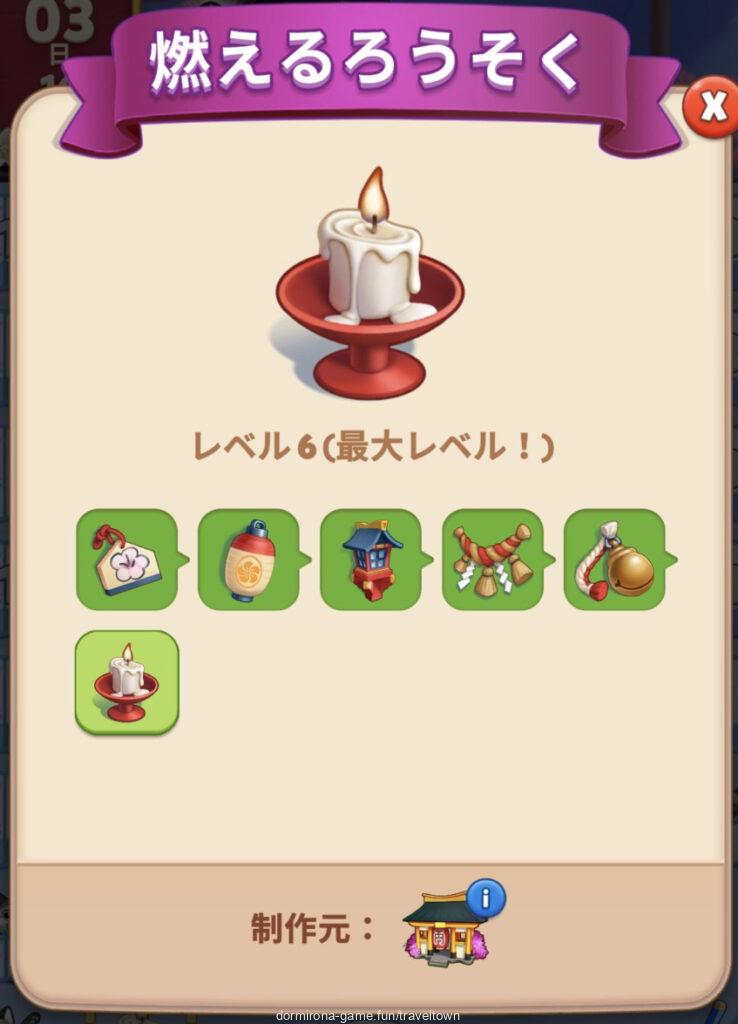Close the burning candle info dialog
This screenshot has height=1024, width=738.
click(x=711, y=105)
